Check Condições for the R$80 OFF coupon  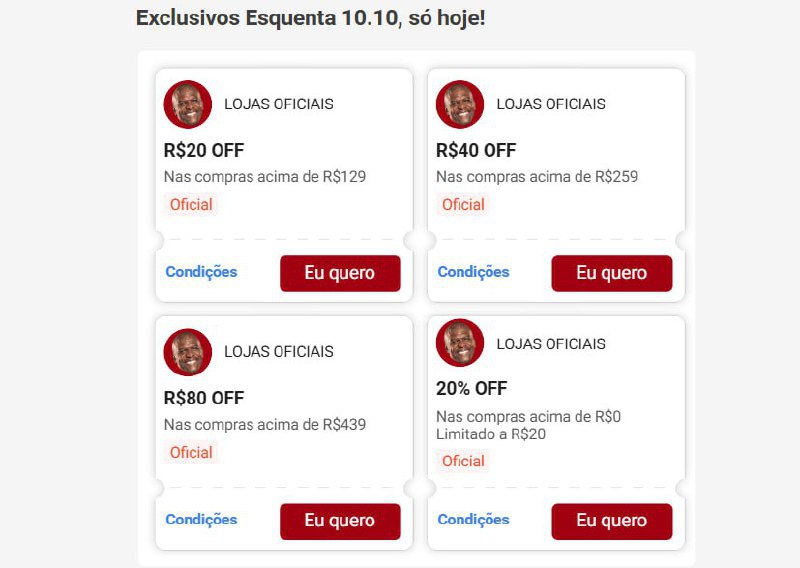(x=201, y=520)
